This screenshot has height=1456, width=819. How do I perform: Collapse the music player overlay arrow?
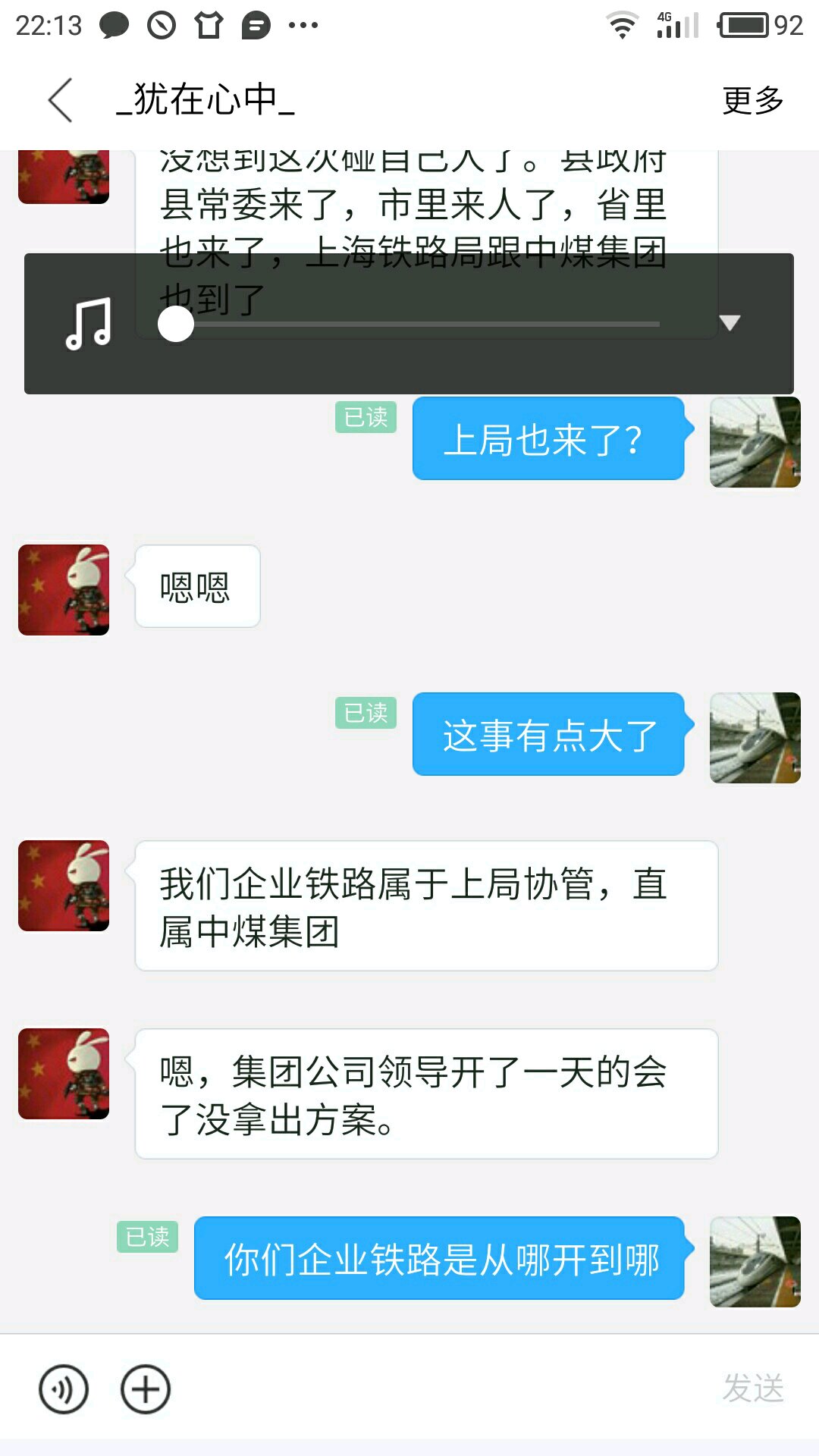coord(730,323)
